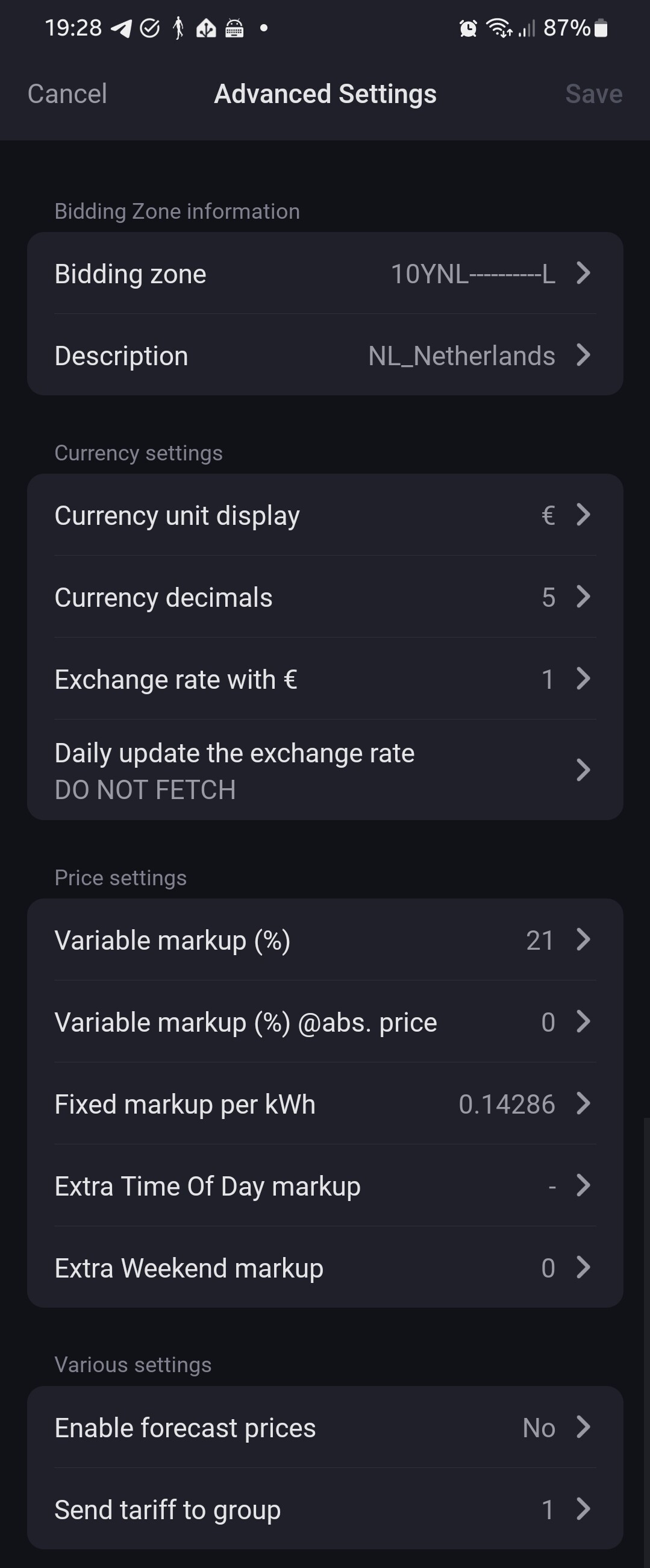
Task: Edit Send tariff to group setting
Action: coord(325,1510)
